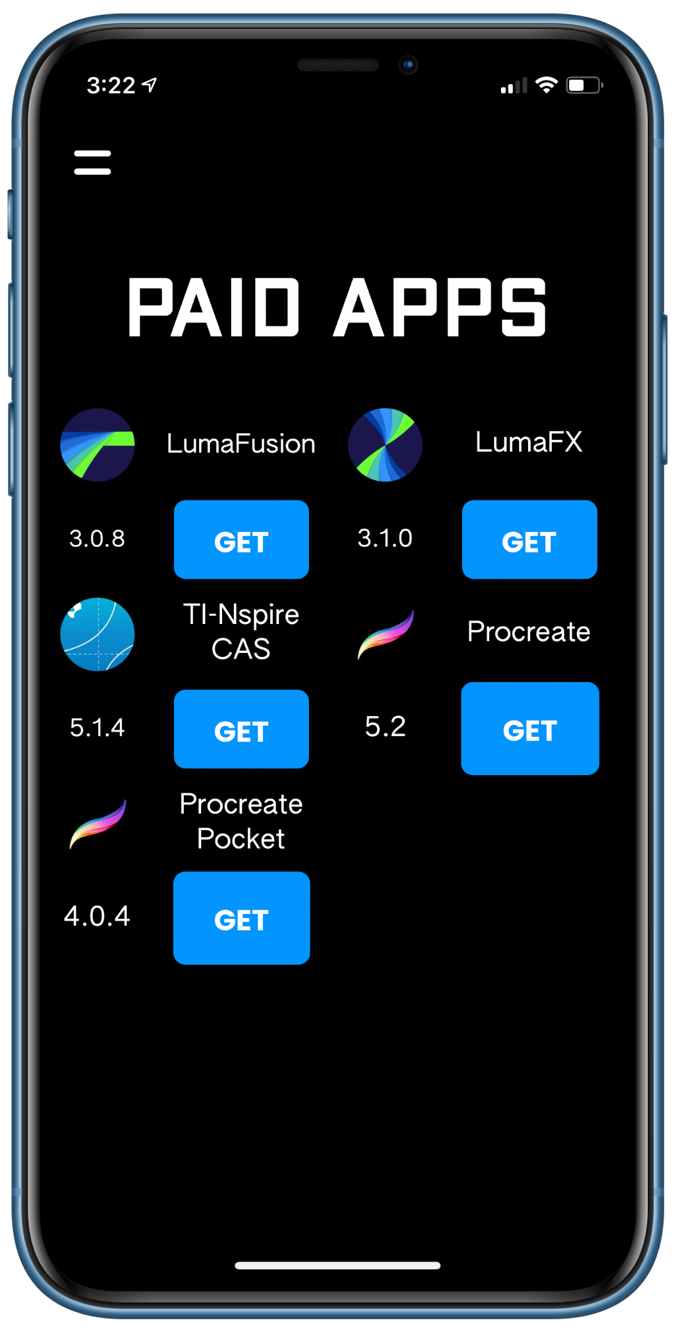Get the Procreate Pocket app
The image size is (675, 1336).
(x=241, y=918)
